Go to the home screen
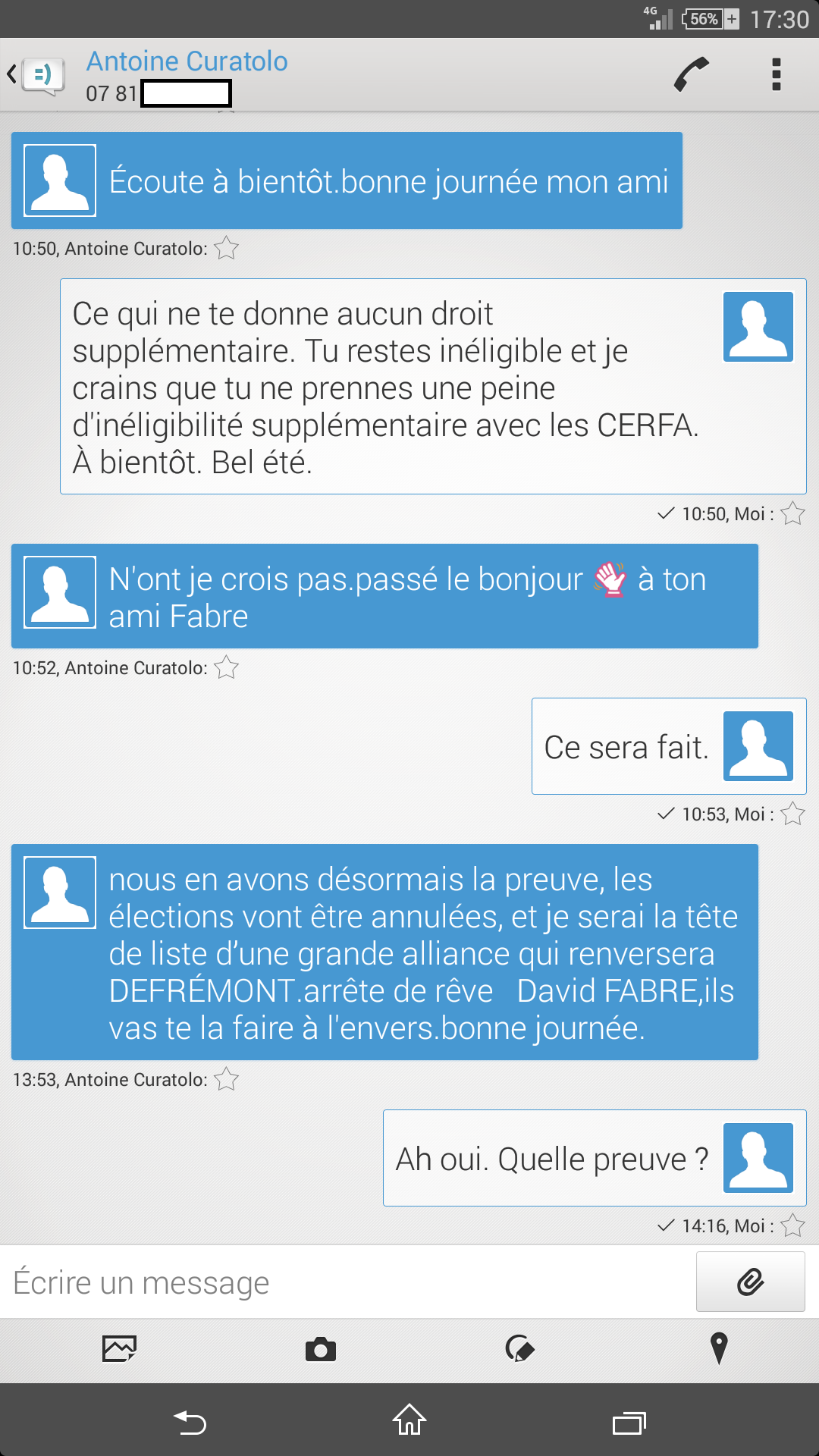Viewport: 819px width, 1456px height. point(409,1420)
